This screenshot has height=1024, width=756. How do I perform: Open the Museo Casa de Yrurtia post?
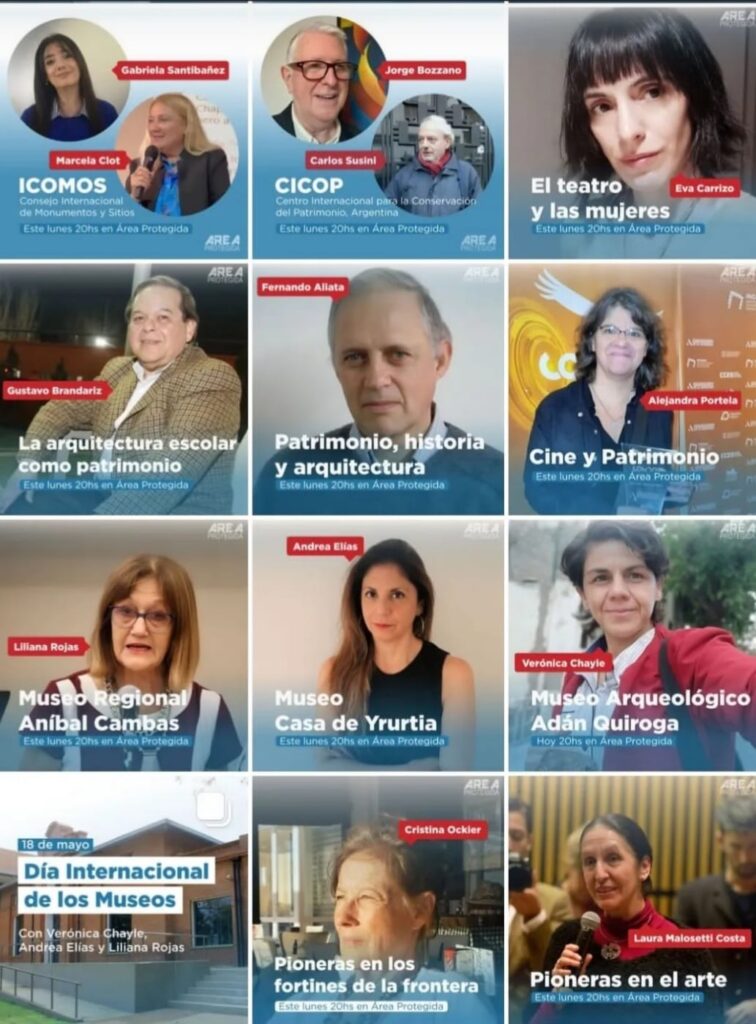pos(378,645)
